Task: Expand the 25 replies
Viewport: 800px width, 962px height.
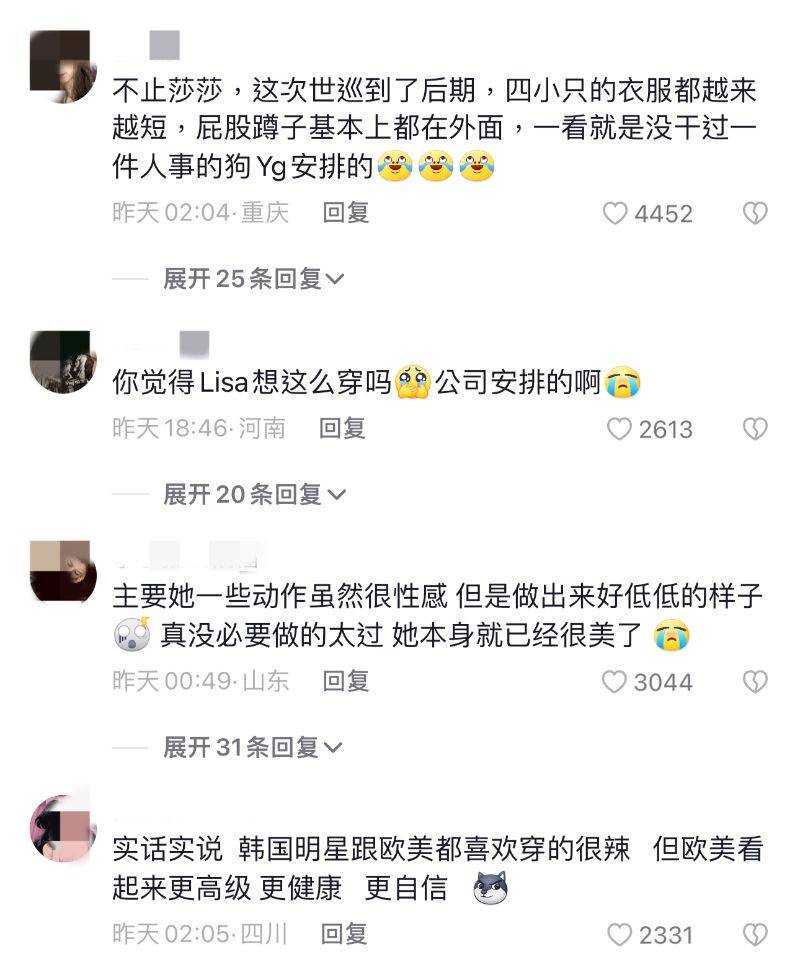Action: click(253, 278)
